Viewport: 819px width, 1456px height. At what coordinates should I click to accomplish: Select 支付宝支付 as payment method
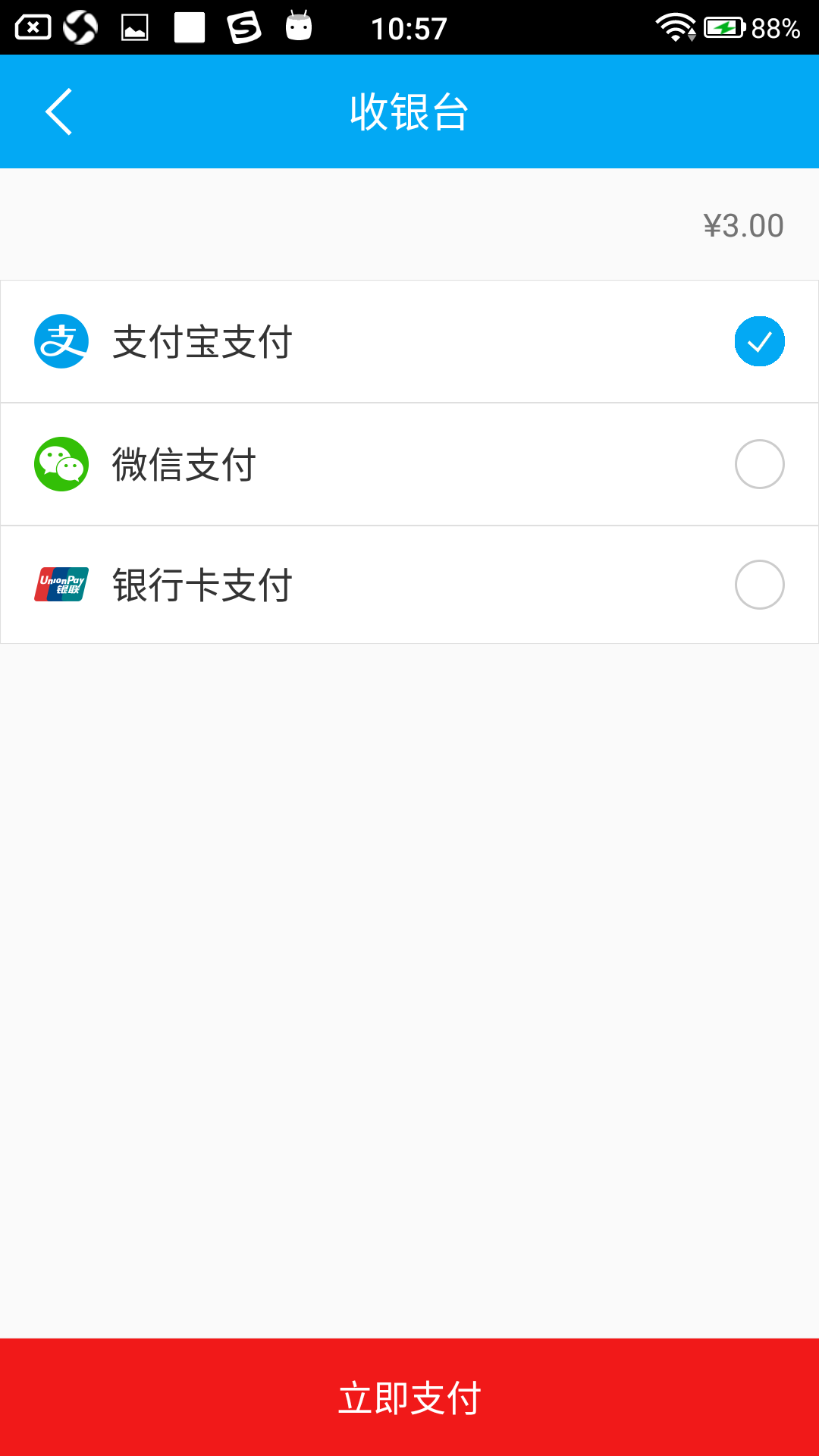tap(409, 341)
